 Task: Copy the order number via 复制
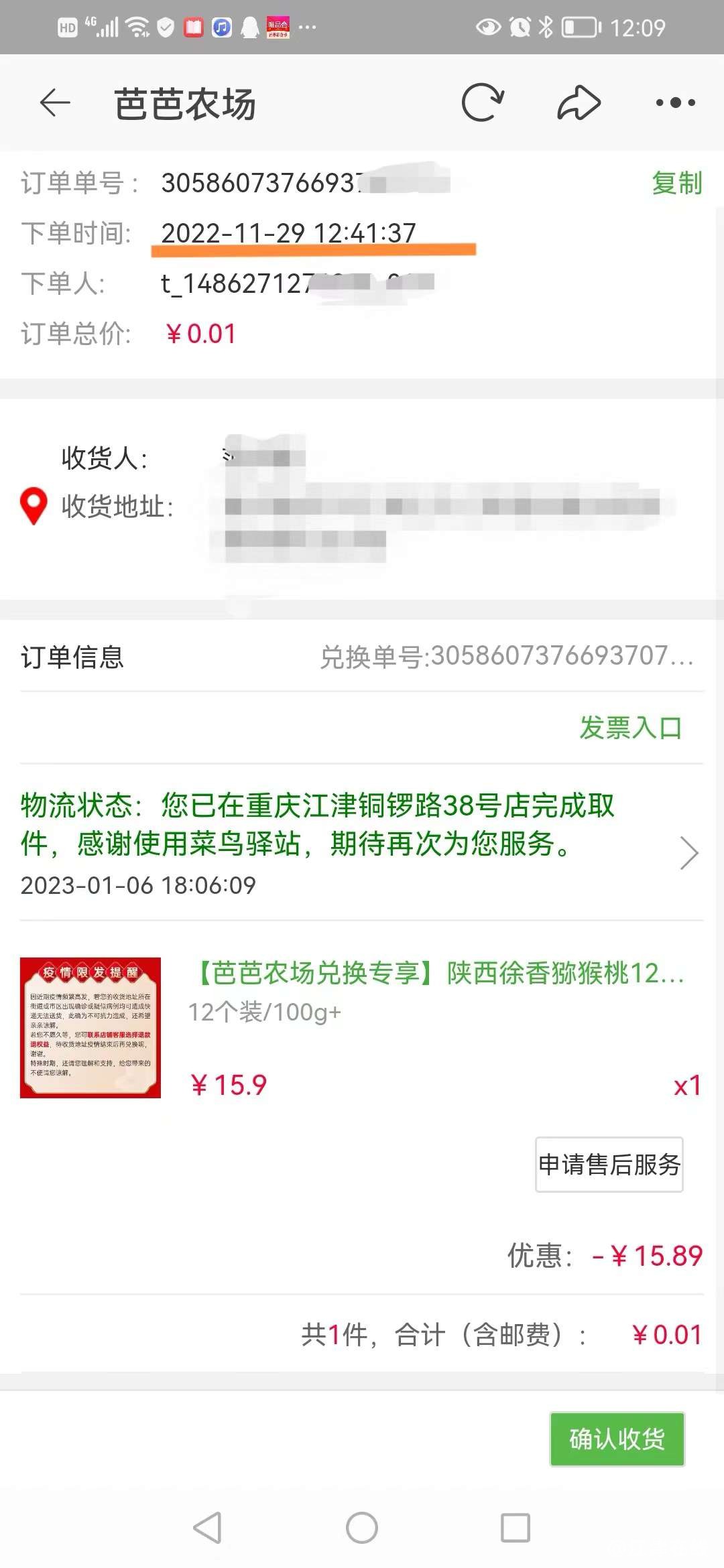click(x=676, y=183)
